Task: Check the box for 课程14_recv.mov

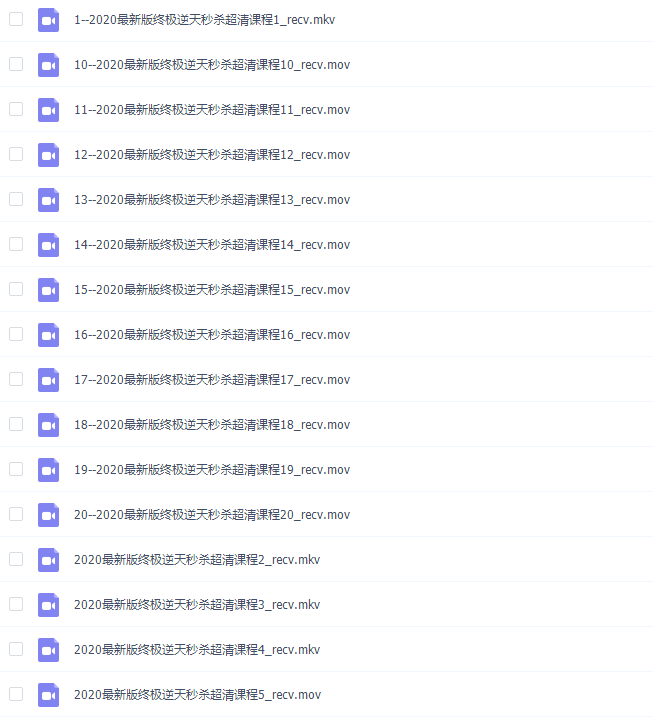Action: [x=16, y=244]
